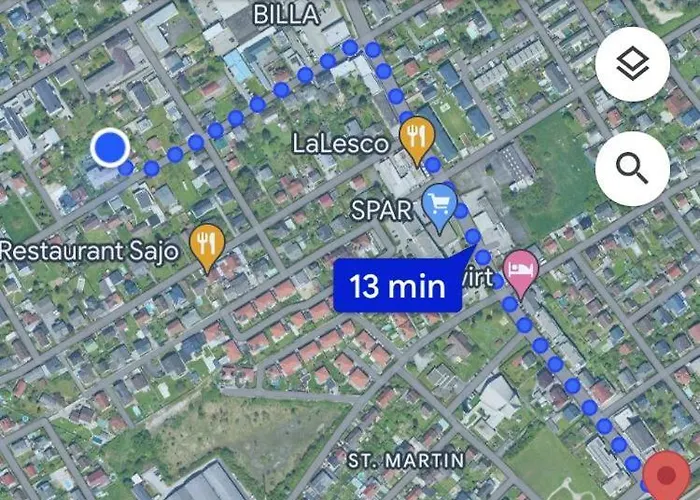This screenshot has height=500, width=700.
Task: Tap the 13 min route label
Action: pos(397,286)
